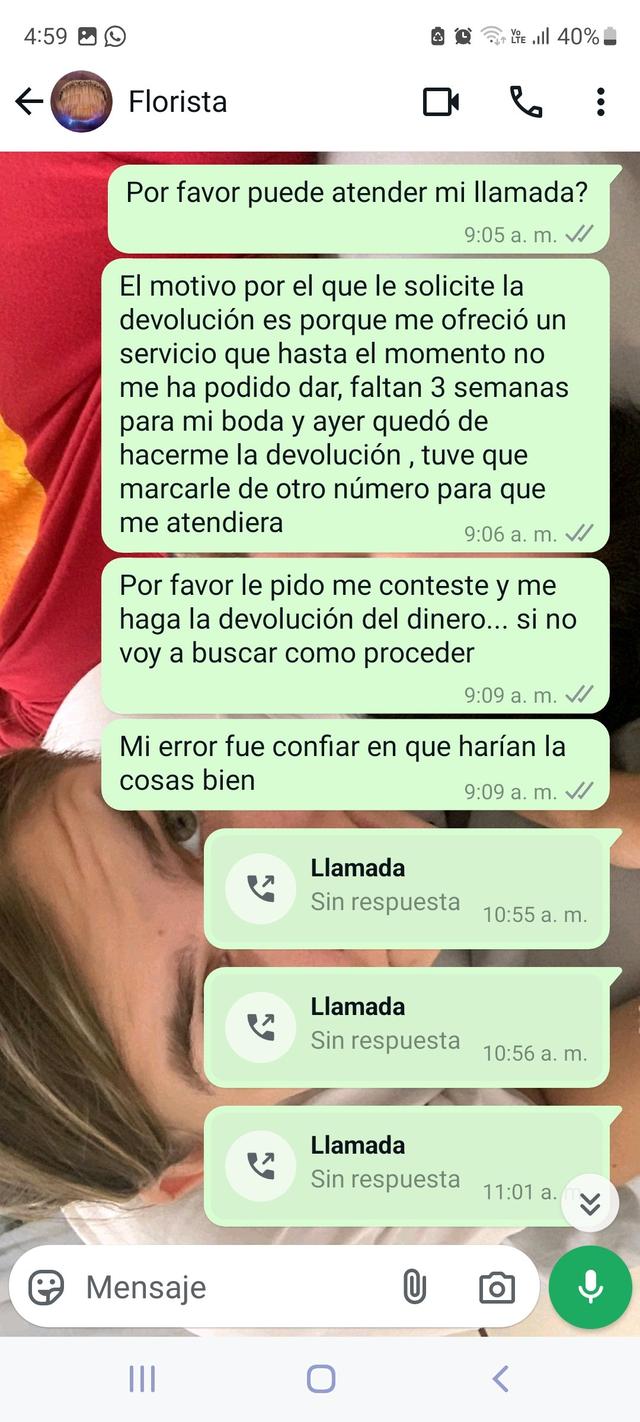Viewport: 640px width, 1422px height.
Task: Jump to the latest messages
Action: (590, 1204)
